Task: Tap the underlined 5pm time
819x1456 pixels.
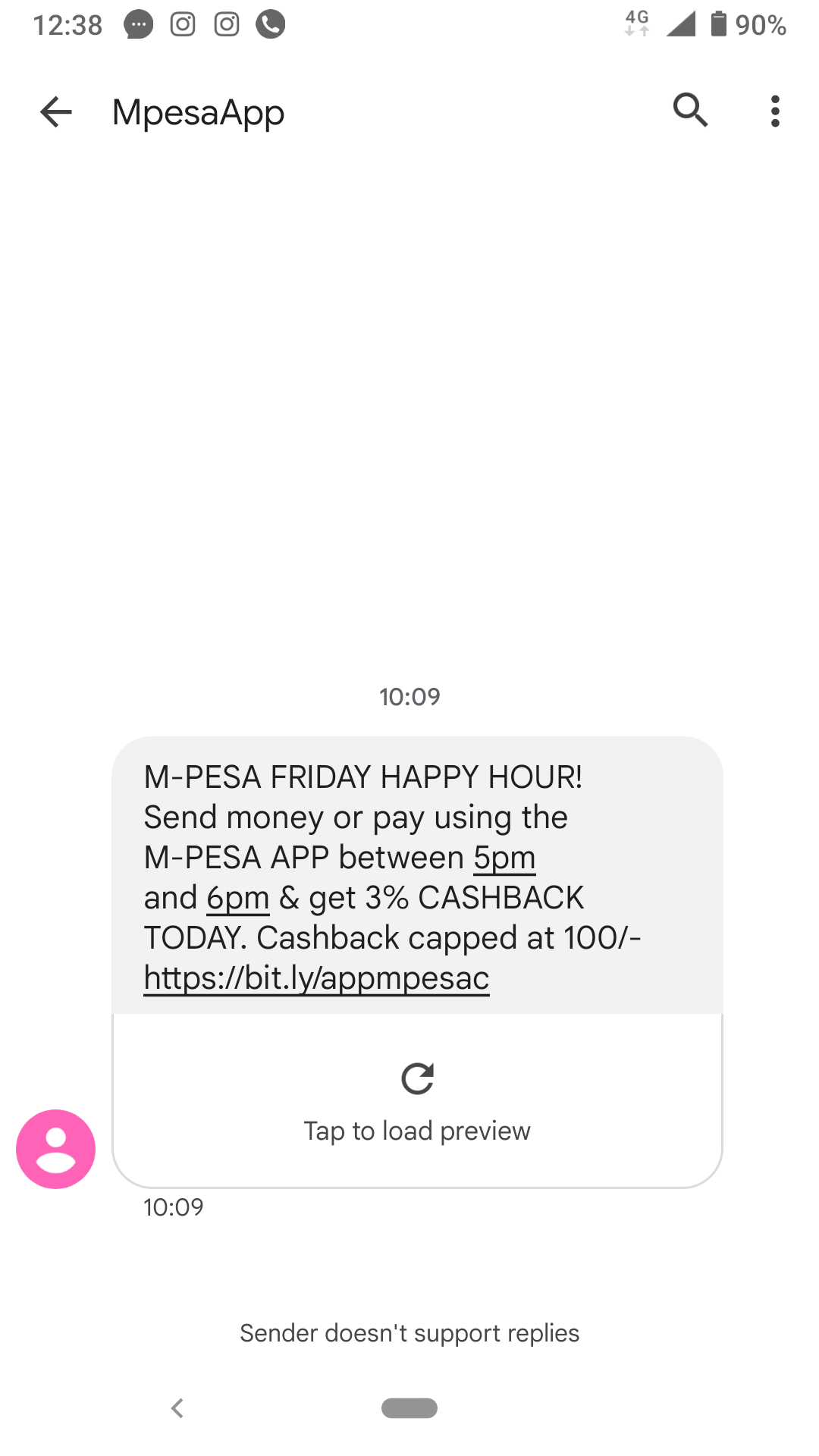Action: tap(504, 858)
